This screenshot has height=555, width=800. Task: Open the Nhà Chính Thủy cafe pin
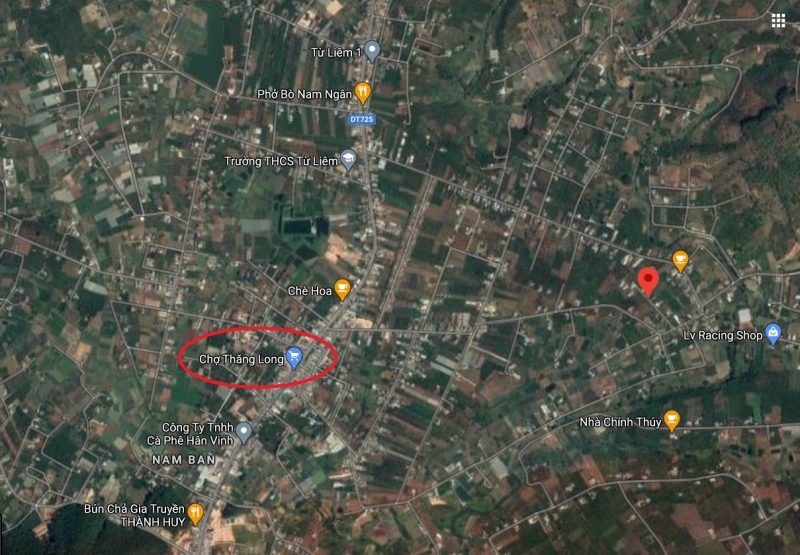point(672,420)
